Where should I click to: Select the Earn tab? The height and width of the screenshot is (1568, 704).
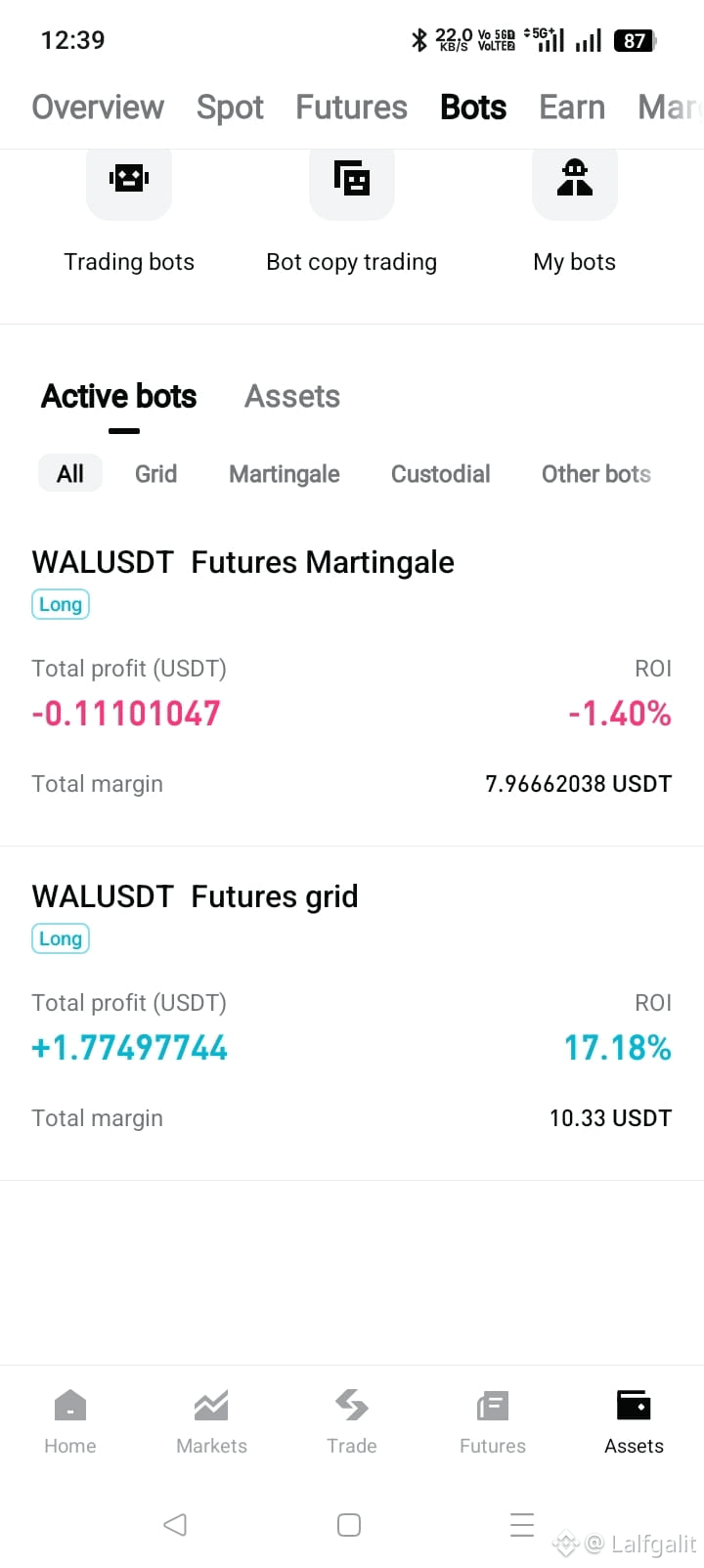572,107
